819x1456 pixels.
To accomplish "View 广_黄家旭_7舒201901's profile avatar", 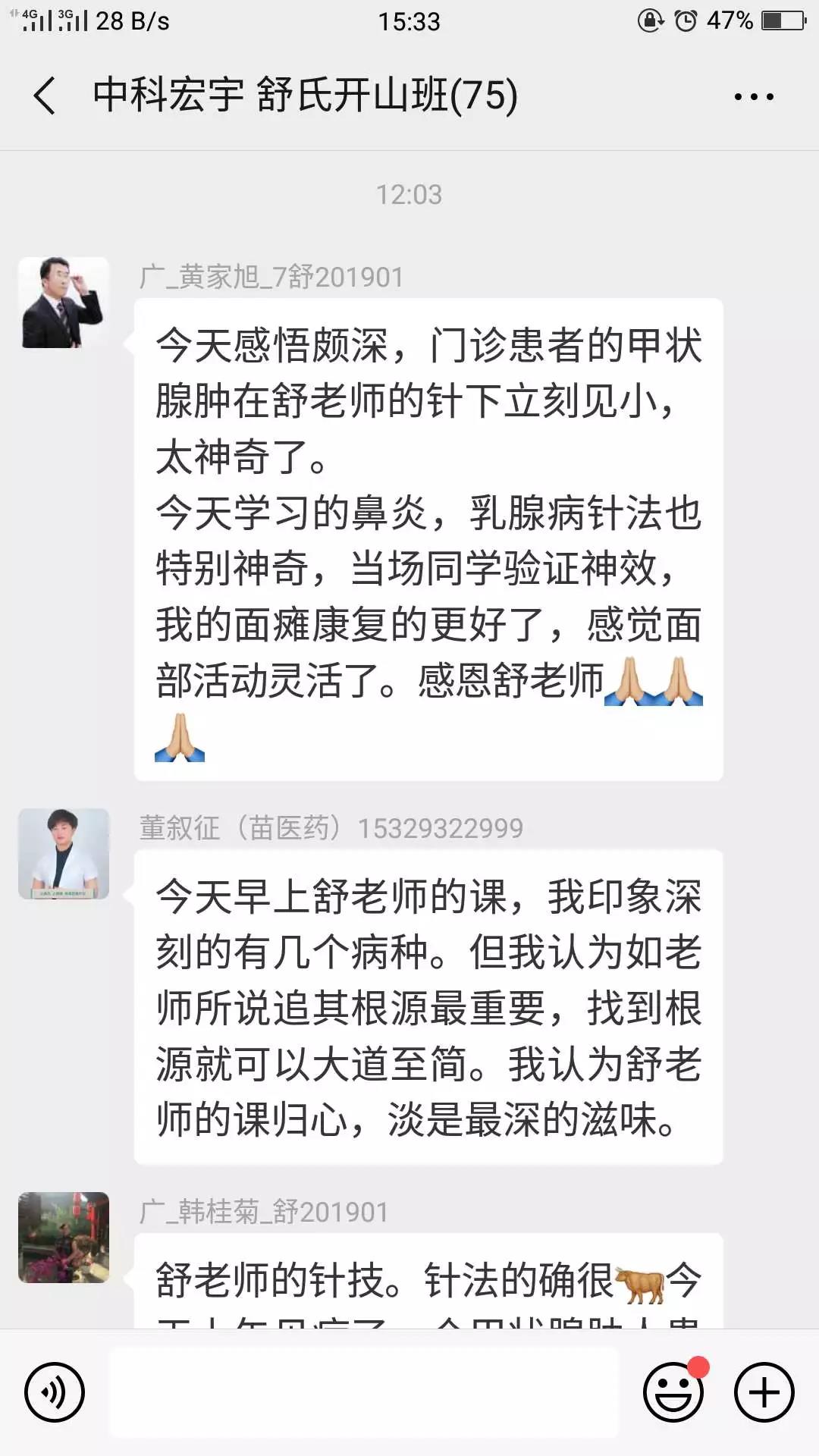I will point(64,303).
